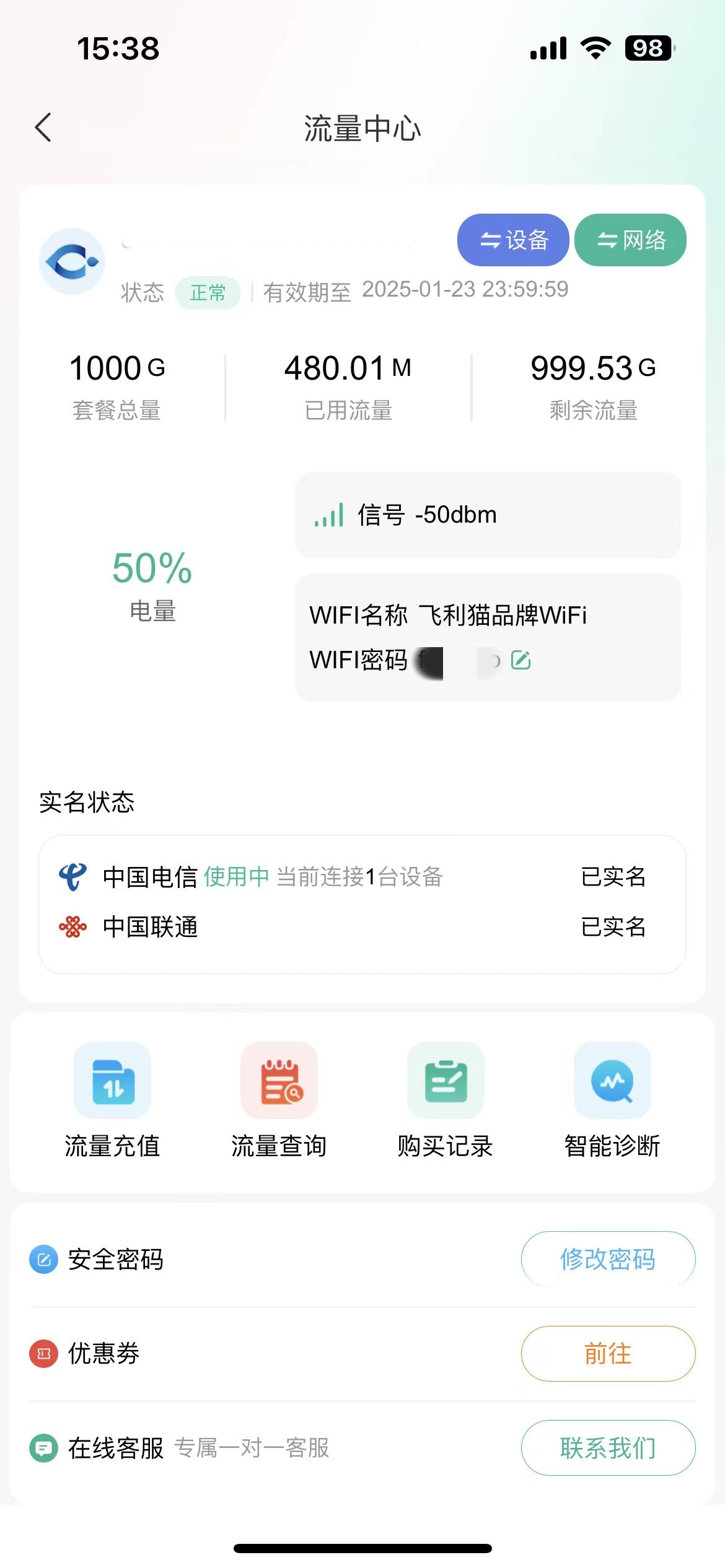Viewport: 725px width, 1568px height.
Task: Tap 修改密码 for 安全密码
Action: 608,1259
